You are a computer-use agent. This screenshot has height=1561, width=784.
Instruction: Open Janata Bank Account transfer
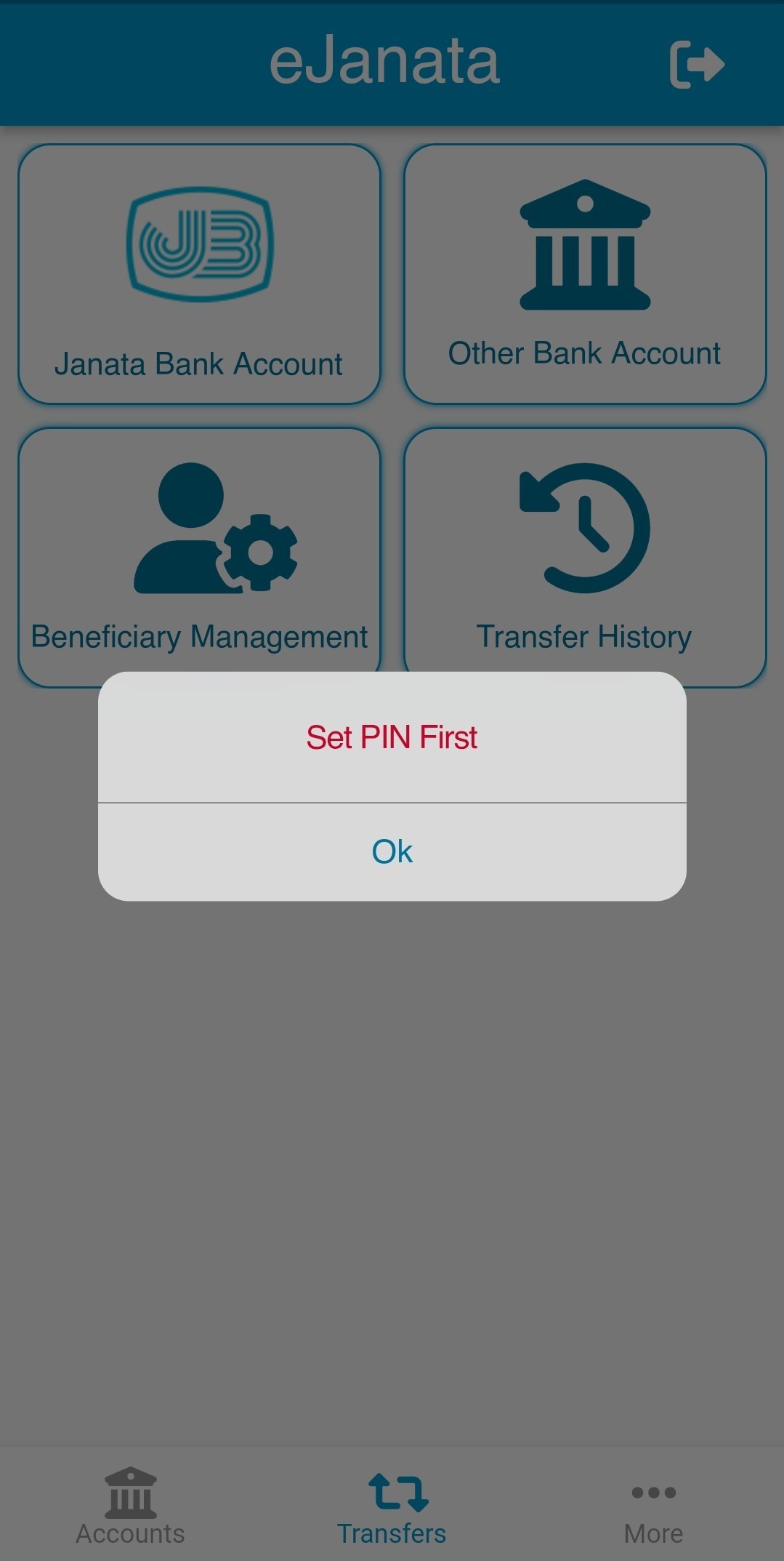(199, 274)
